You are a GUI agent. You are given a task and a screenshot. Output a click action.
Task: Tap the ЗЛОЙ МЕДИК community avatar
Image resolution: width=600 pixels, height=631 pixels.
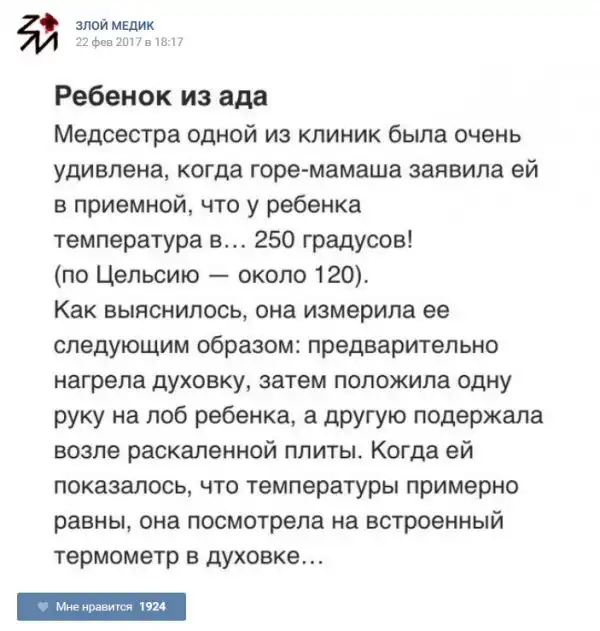point(40,34)
